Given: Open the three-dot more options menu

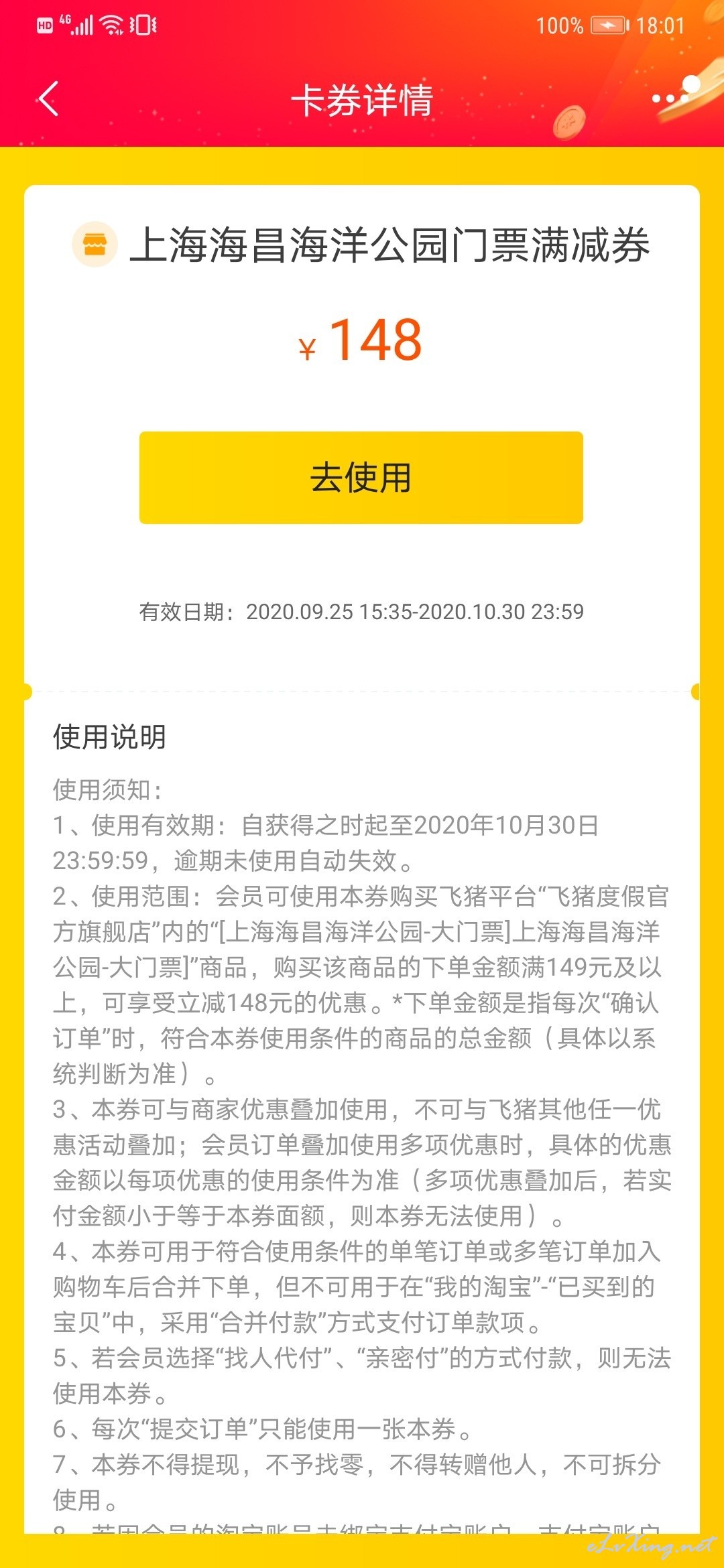Looking at the screenshot, I should pyautogui.click(x=670, y=99).
